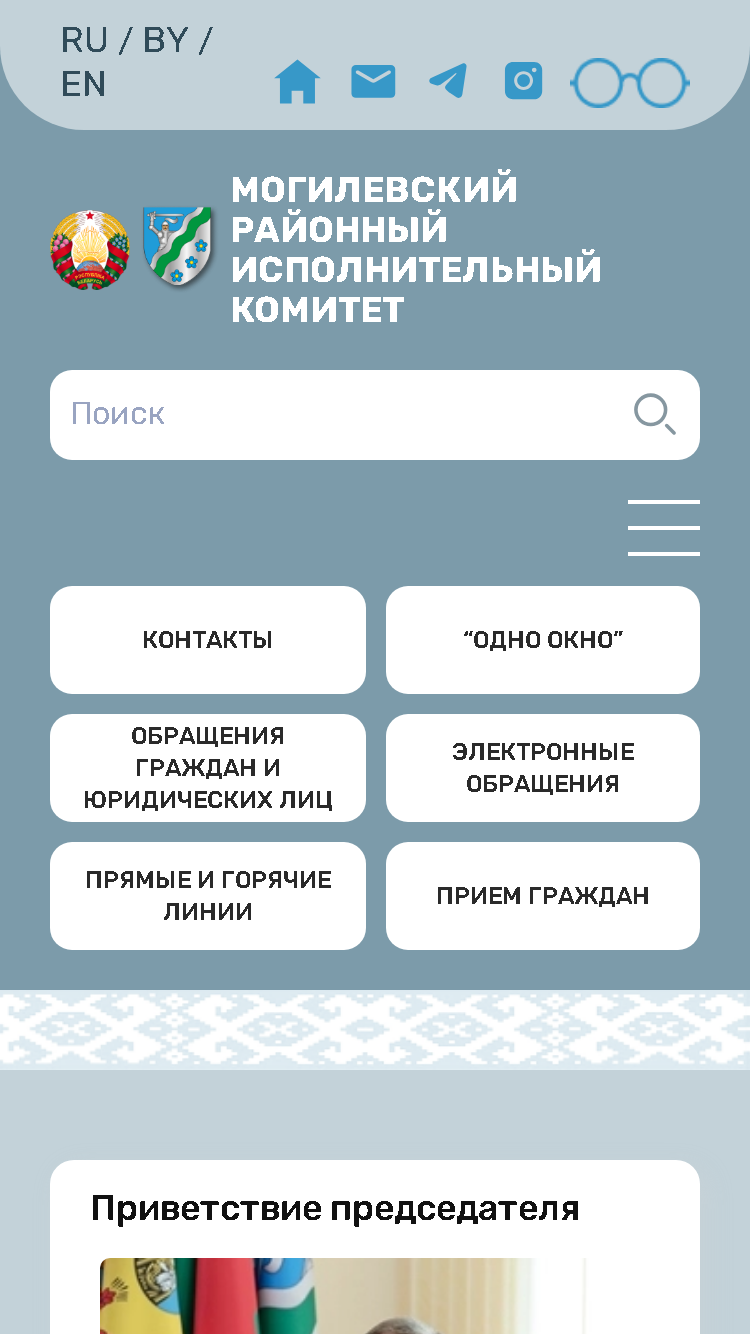Open the Прием граждан page
Viewport: 750px width, 1334px height.
[543, 896]
